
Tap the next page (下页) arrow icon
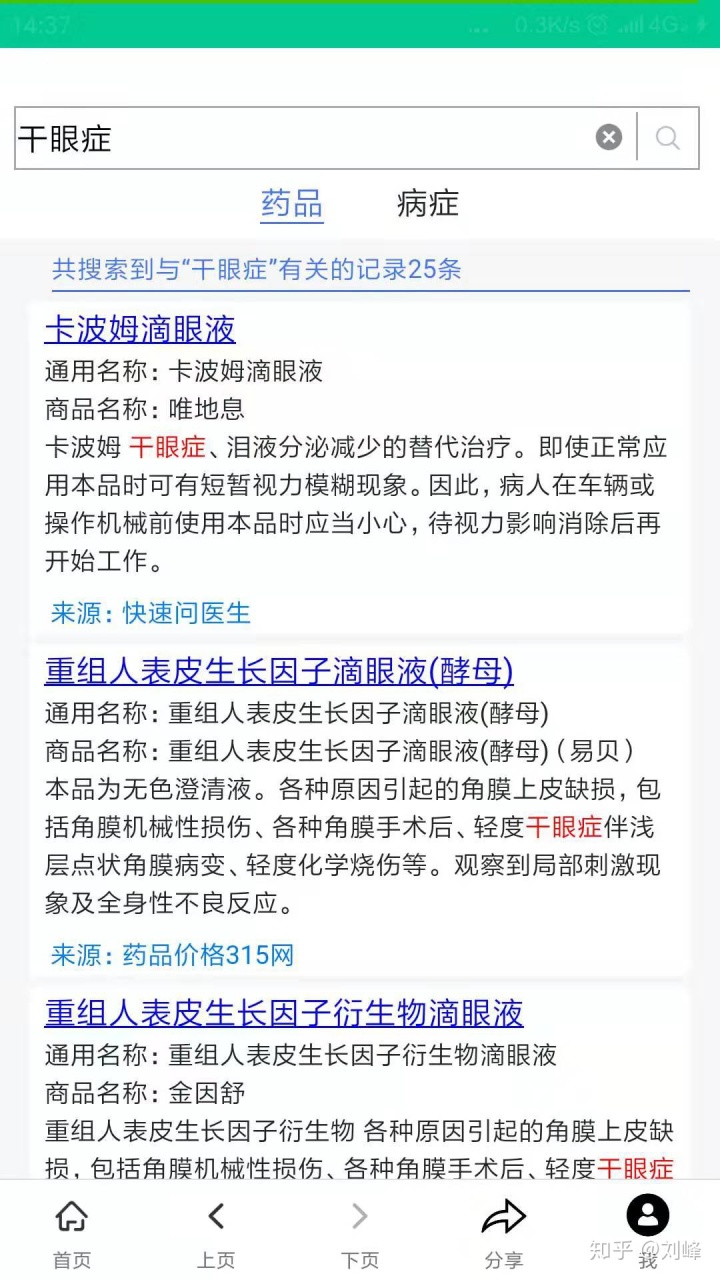(359, 1214)
